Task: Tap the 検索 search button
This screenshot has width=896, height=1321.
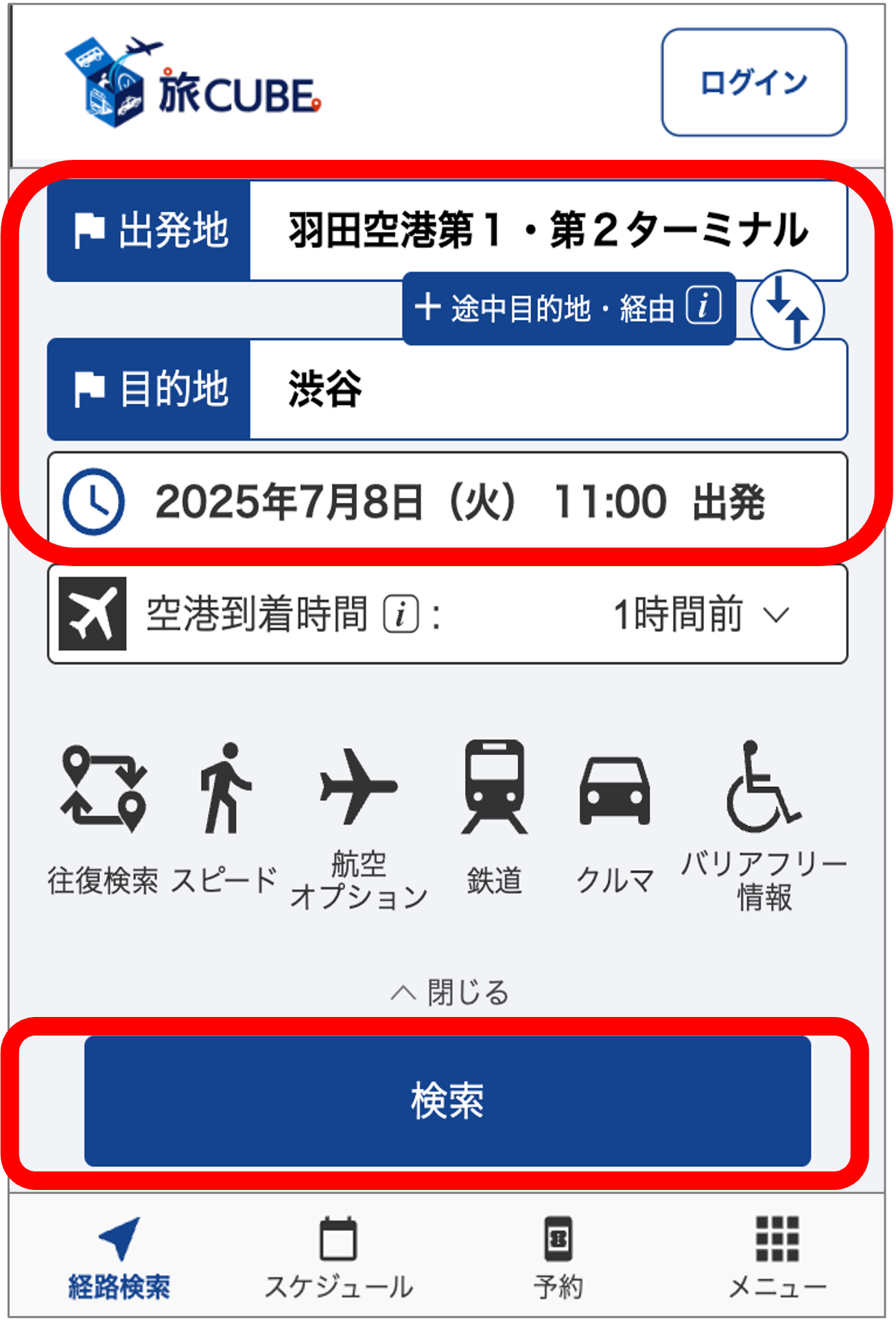Action: (447, 1101)
